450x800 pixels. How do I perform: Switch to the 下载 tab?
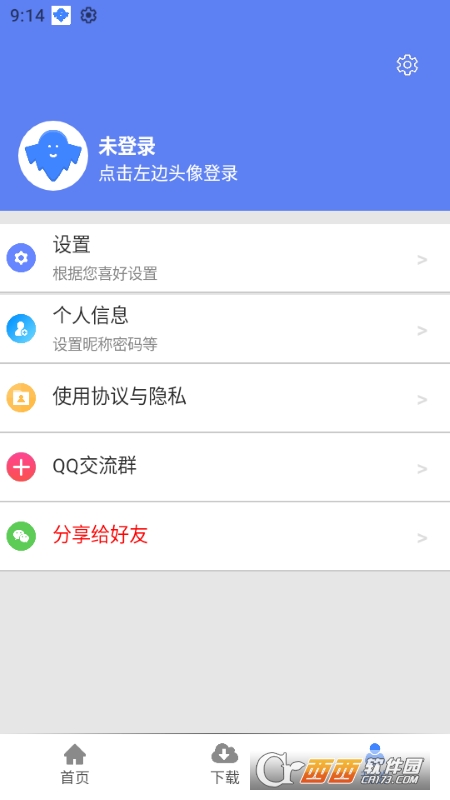(225, 764)
